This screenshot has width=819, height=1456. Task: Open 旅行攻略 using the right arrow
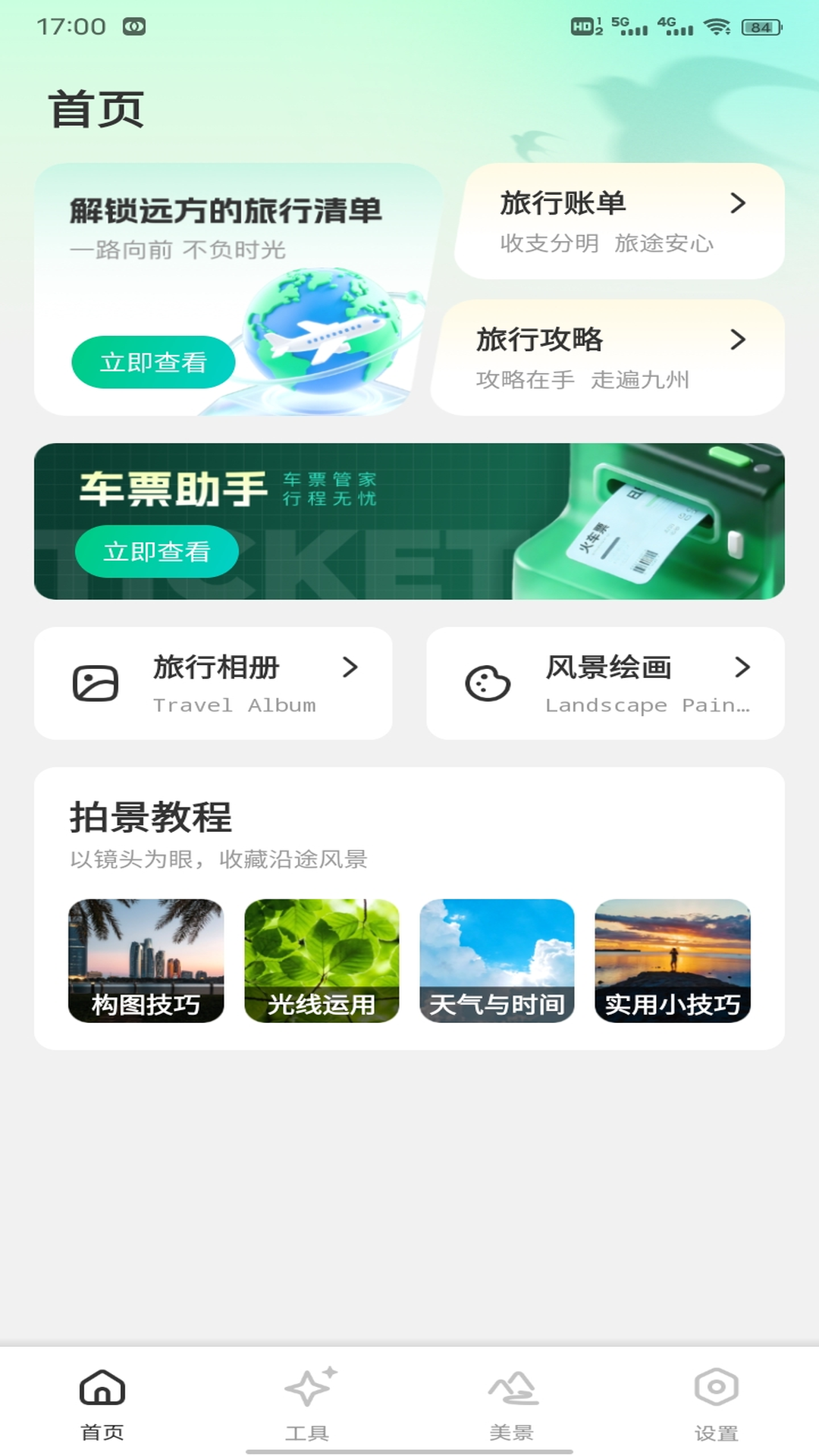738,341
